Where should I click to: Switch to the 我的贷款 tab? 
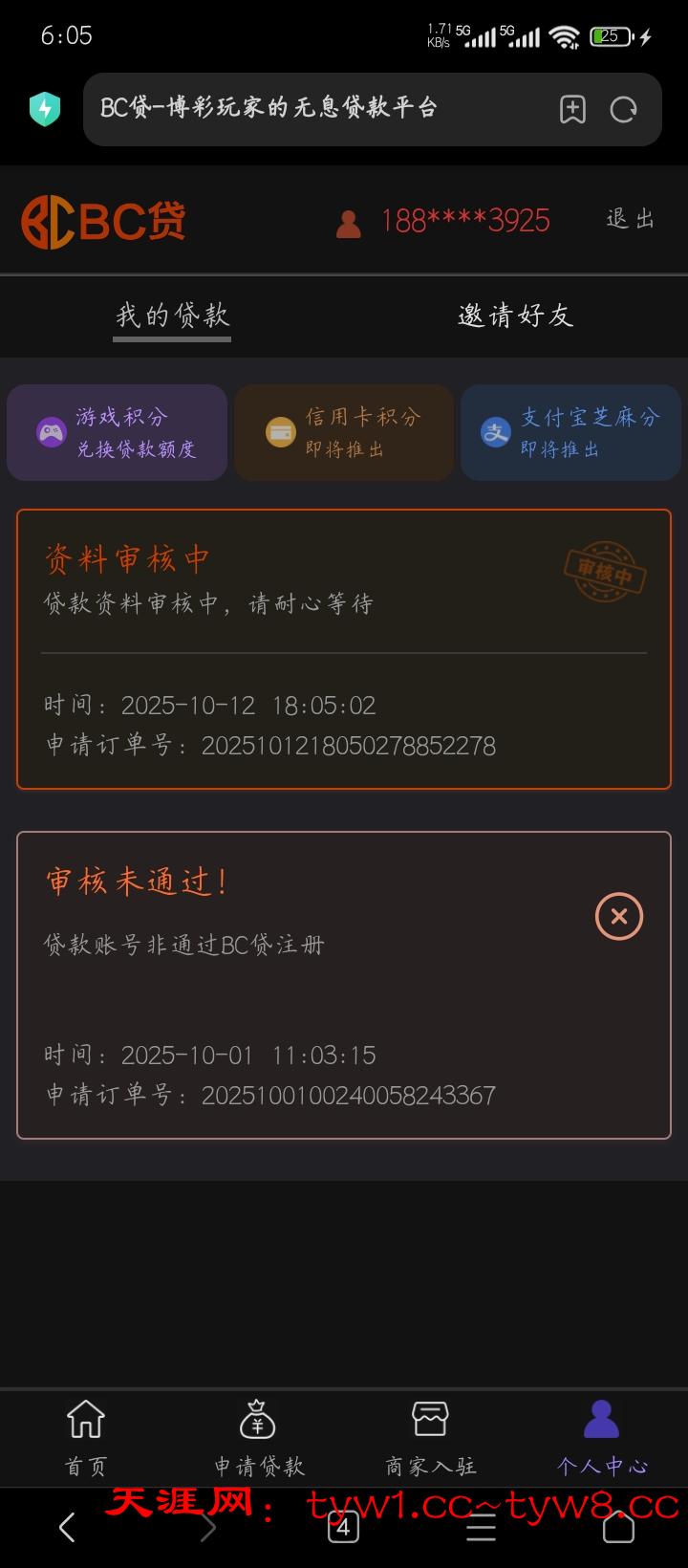coord(172,316)
